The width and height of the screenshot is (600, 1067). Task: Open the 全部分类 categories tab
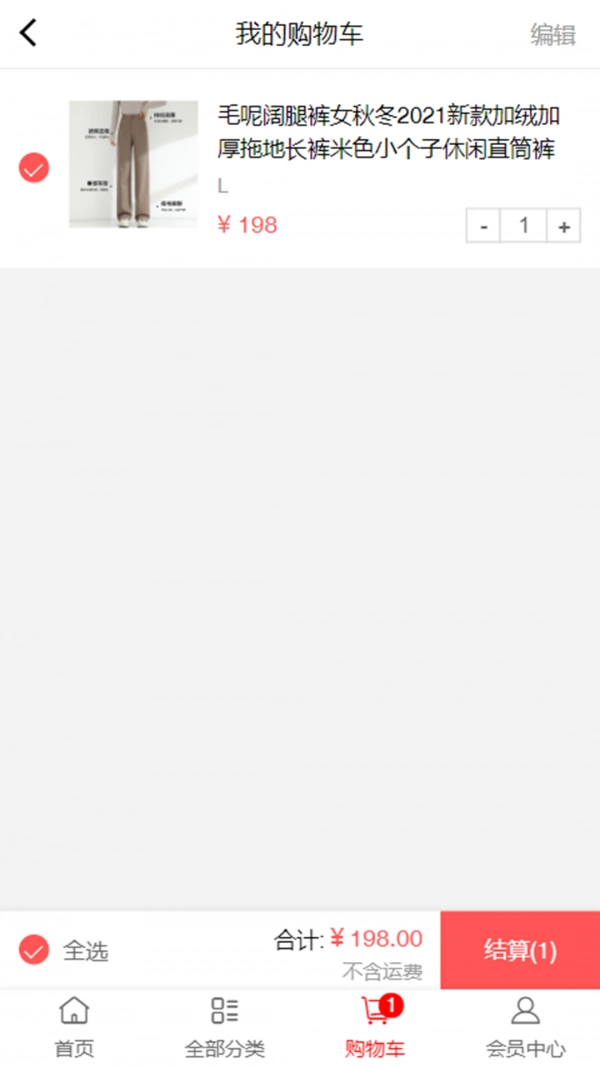tap(225, 1028)
